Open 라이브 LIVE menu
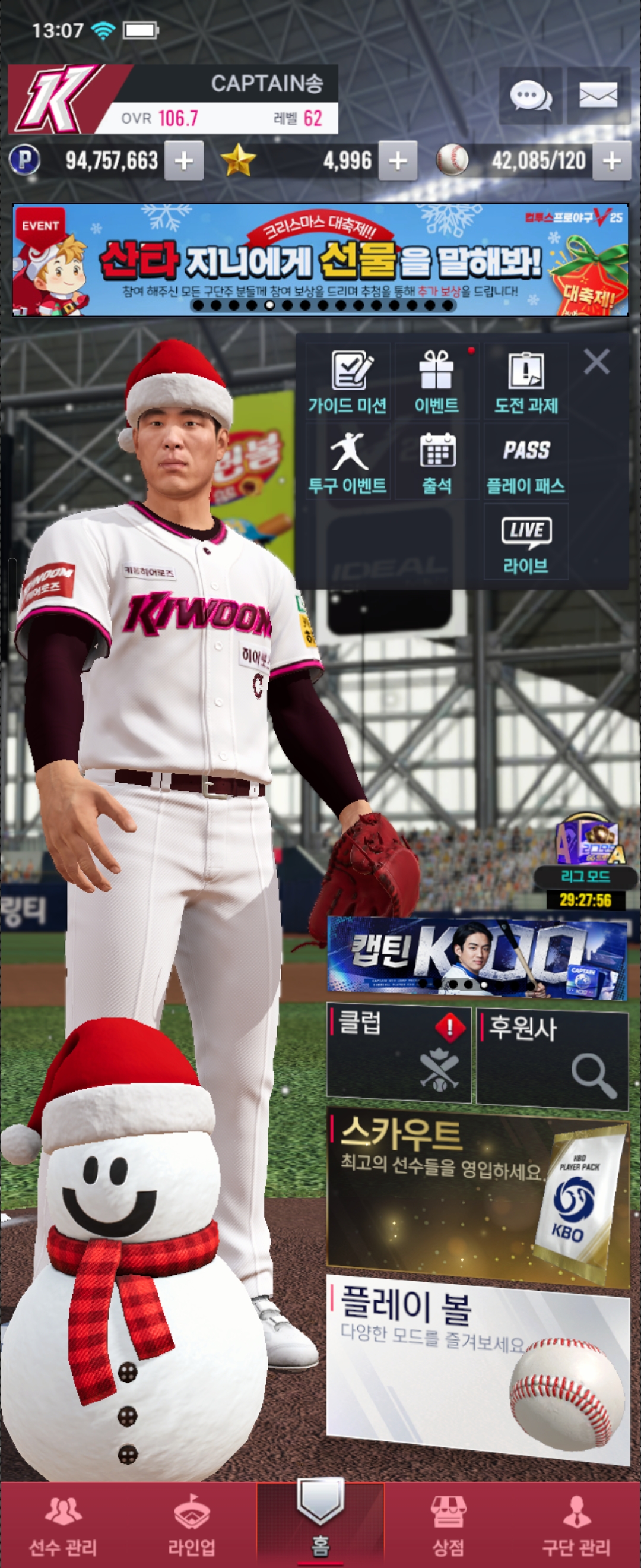641x1568 pixels. point(525,543)
